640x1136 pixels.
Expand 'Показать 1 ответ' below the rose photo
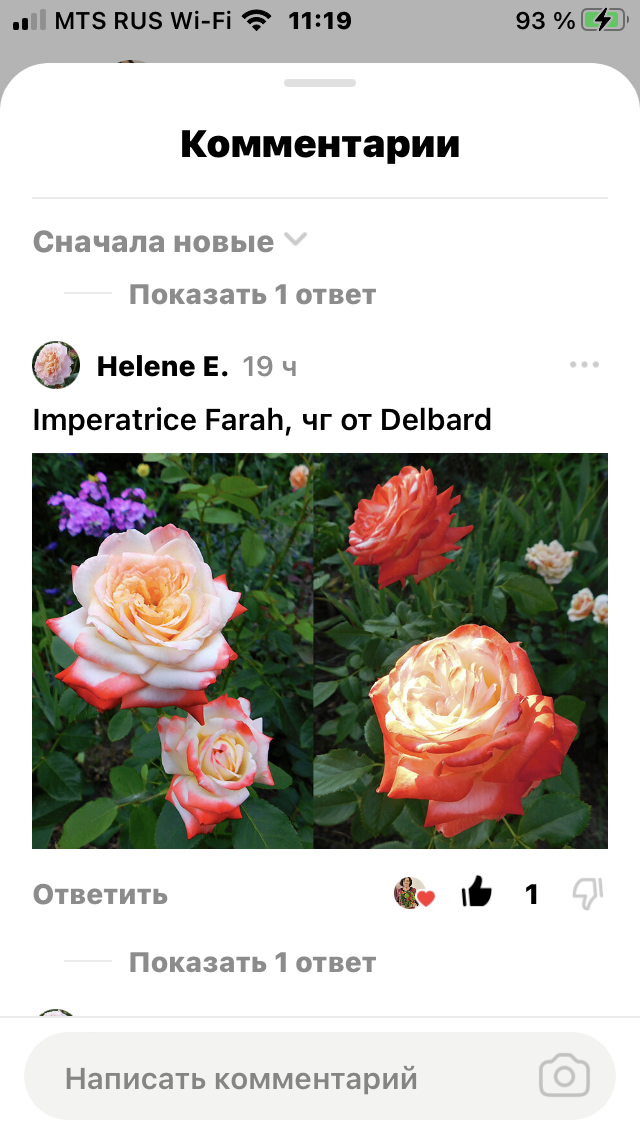point(252,963)
